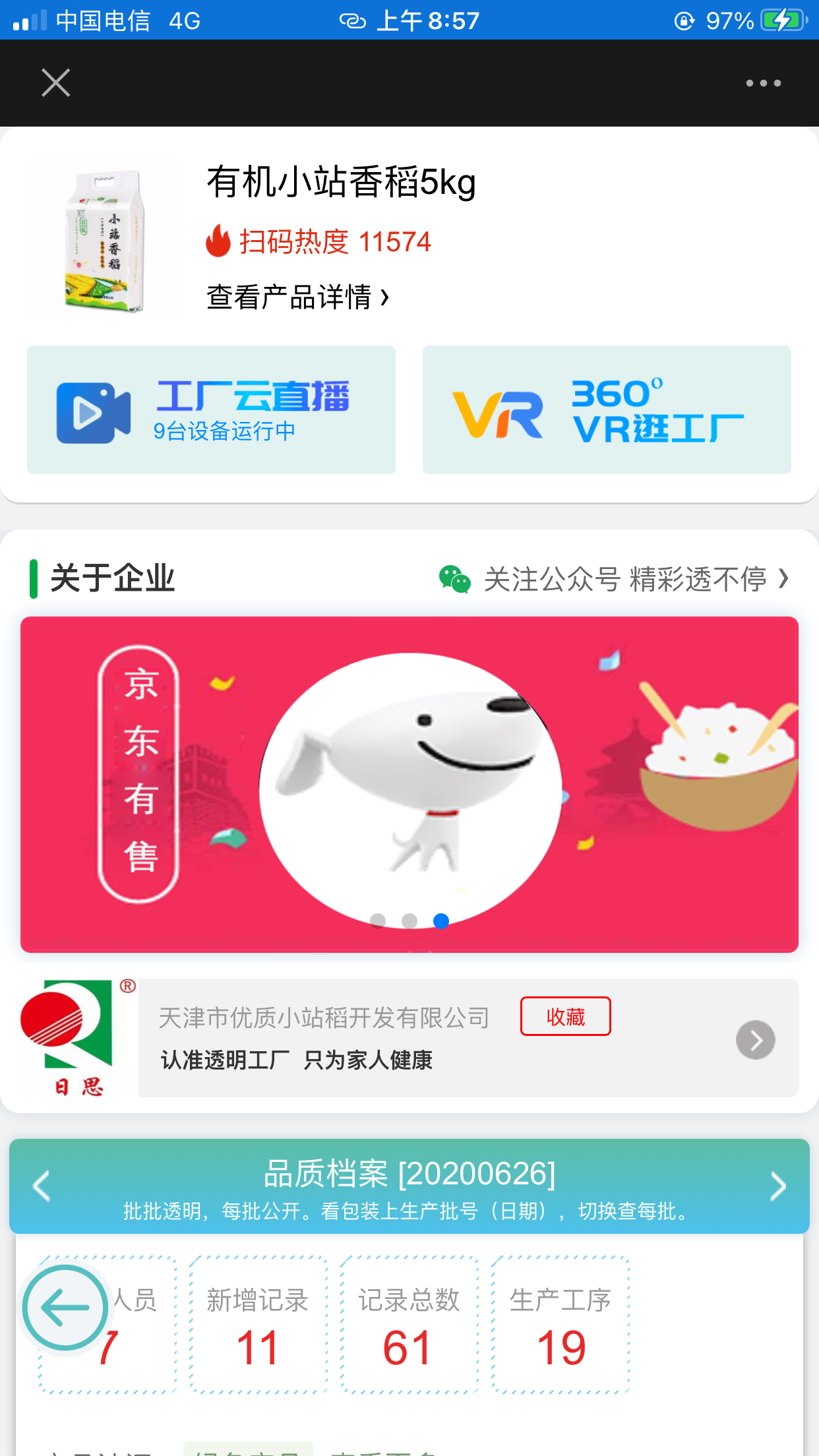Open the factory live stream (工厂云直播)
This screenshot has height=1456, width=819.
tap(211, 409)
